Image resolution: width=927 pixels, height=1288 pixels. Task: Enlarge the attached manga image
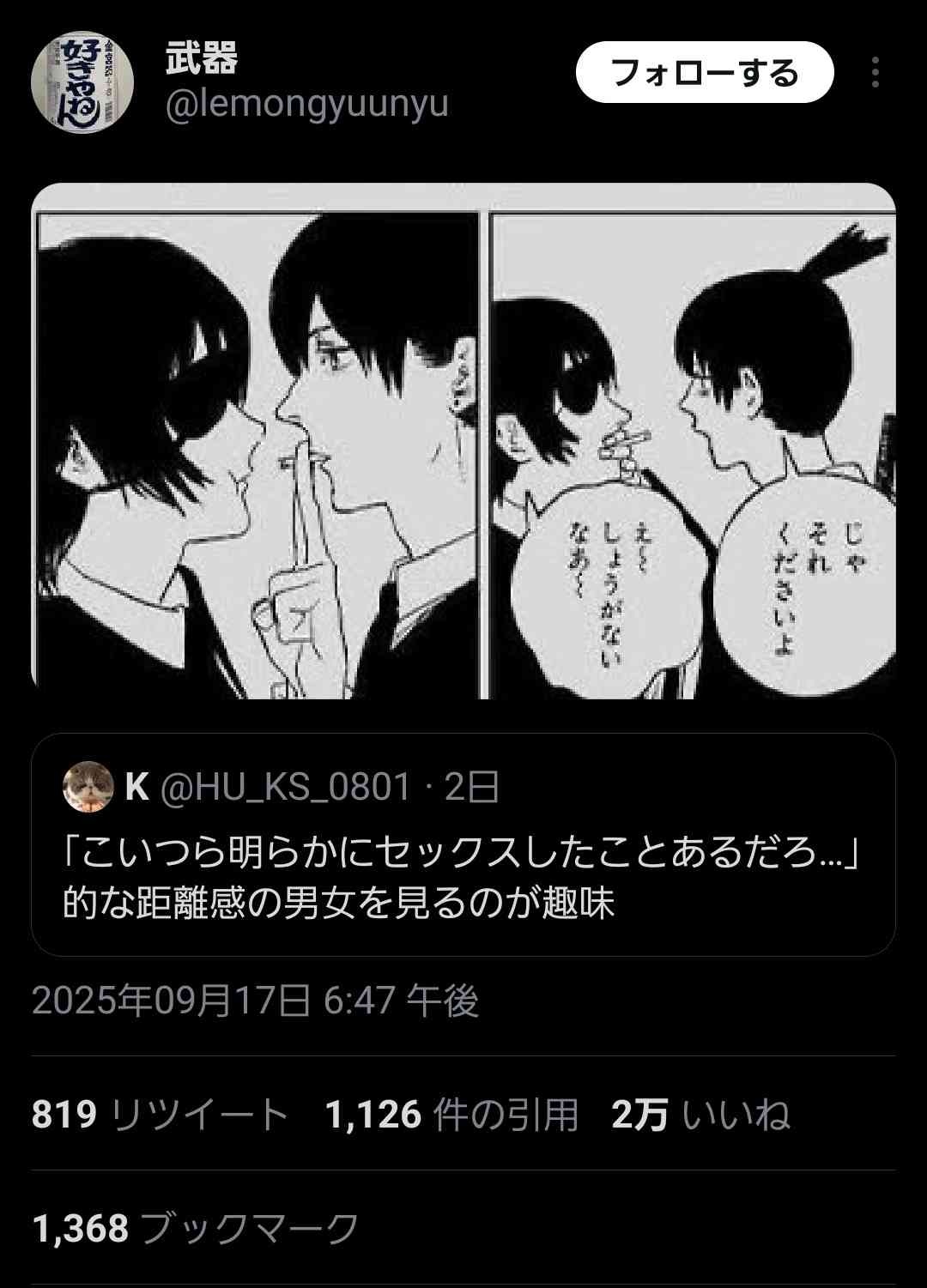pos(463,441)
